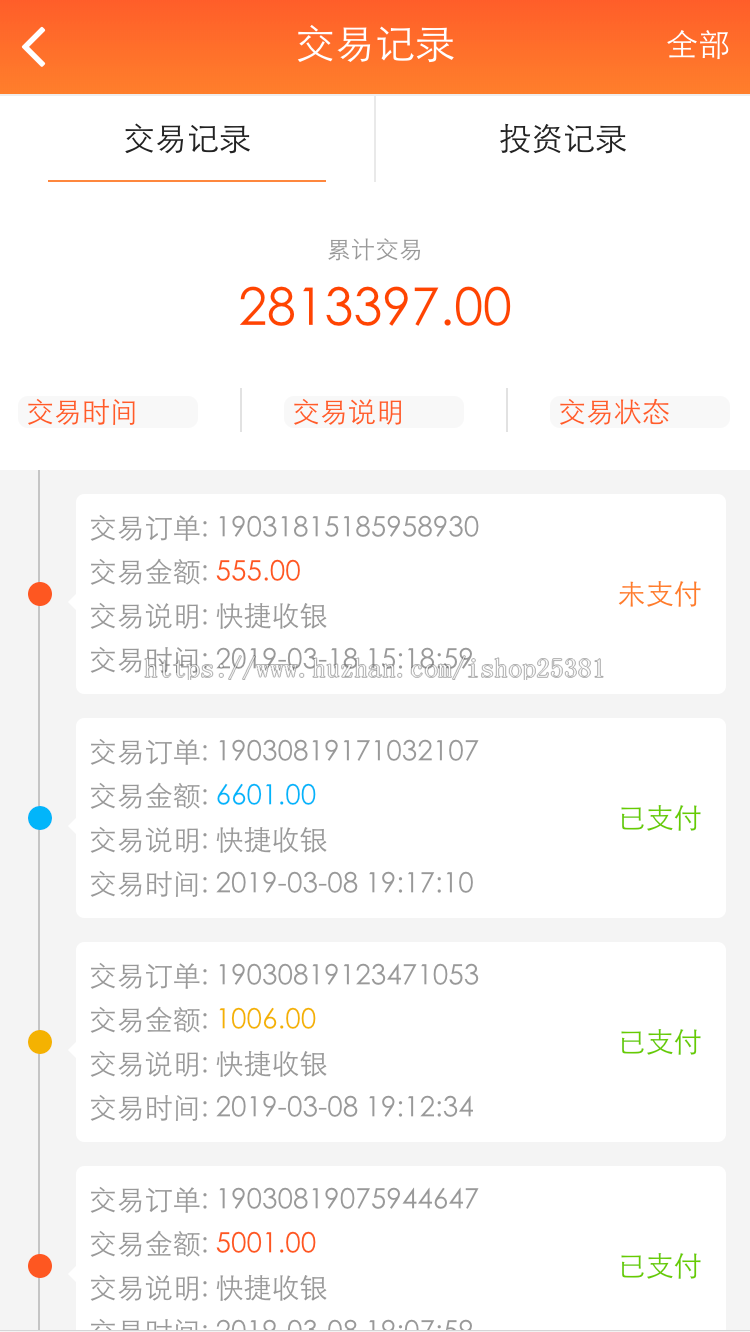Tap the blue timeline dot on the timeline

click(x=40, y=817)
